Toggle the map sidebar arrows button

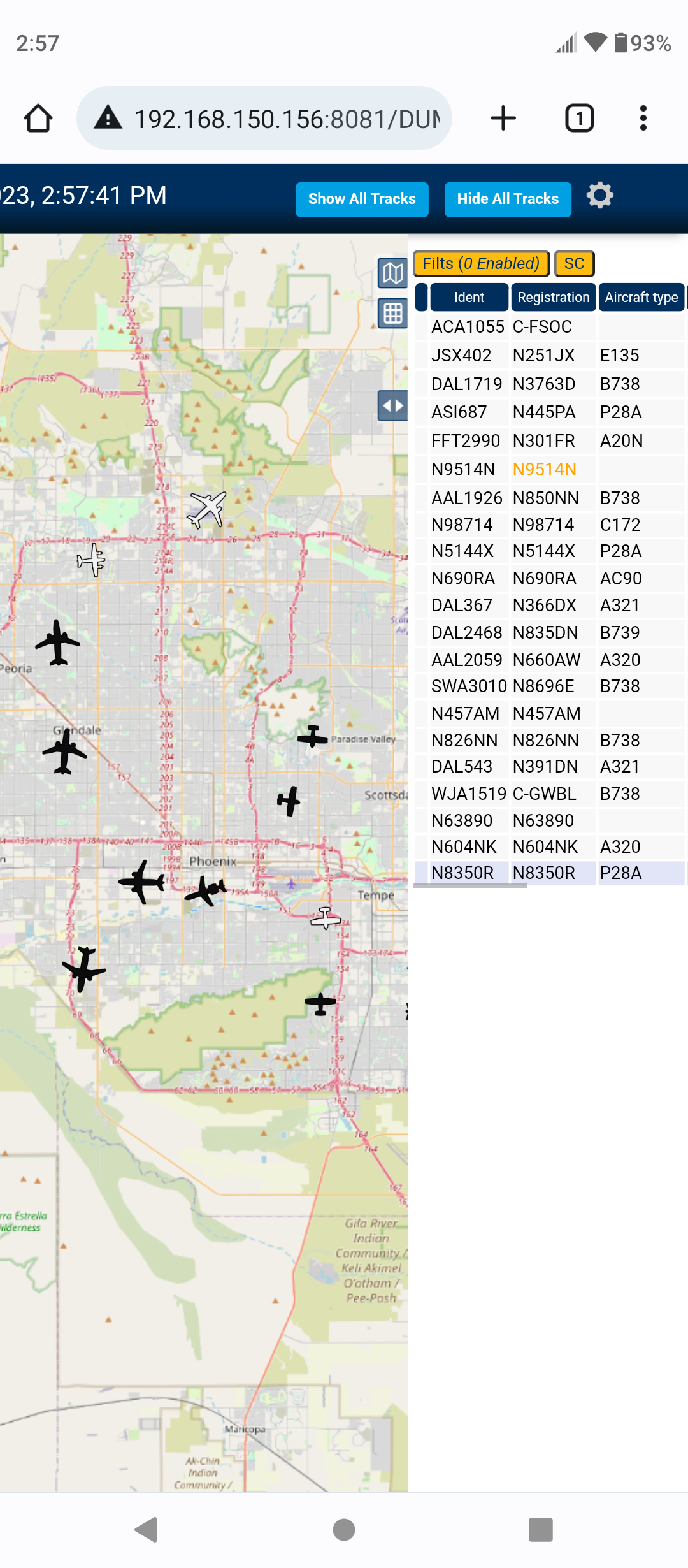pos(392,406)
